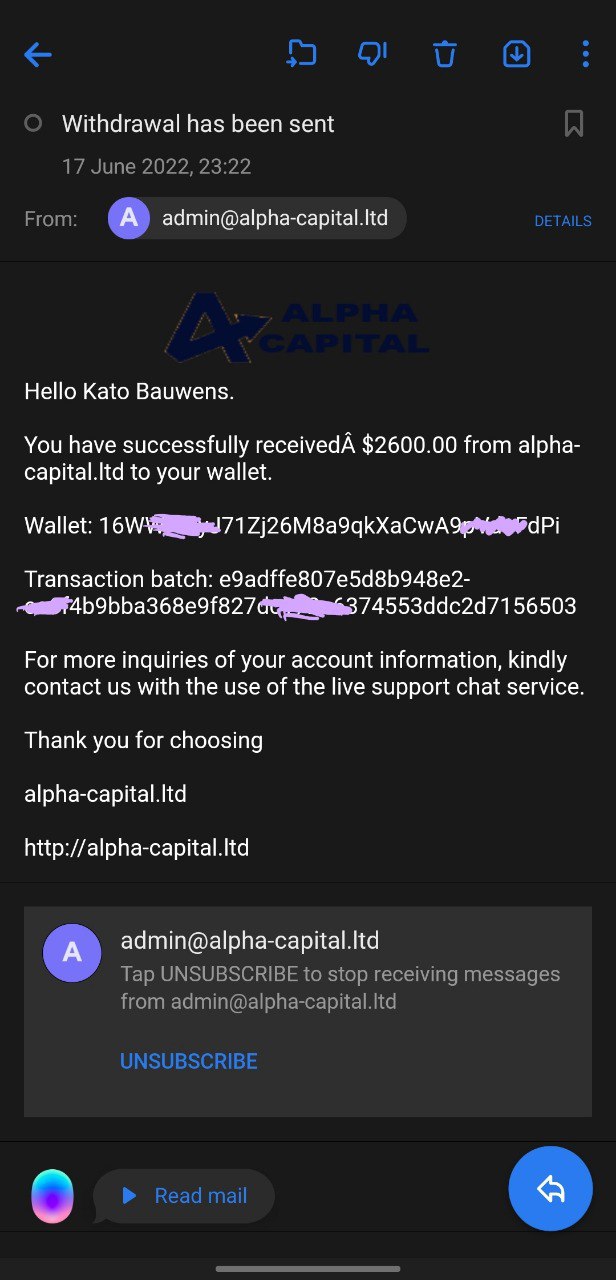The height and width of the screenshot is (1280, 616).
Task: Toggle the unread circle beside the subject
Action: tap(33, 123)
